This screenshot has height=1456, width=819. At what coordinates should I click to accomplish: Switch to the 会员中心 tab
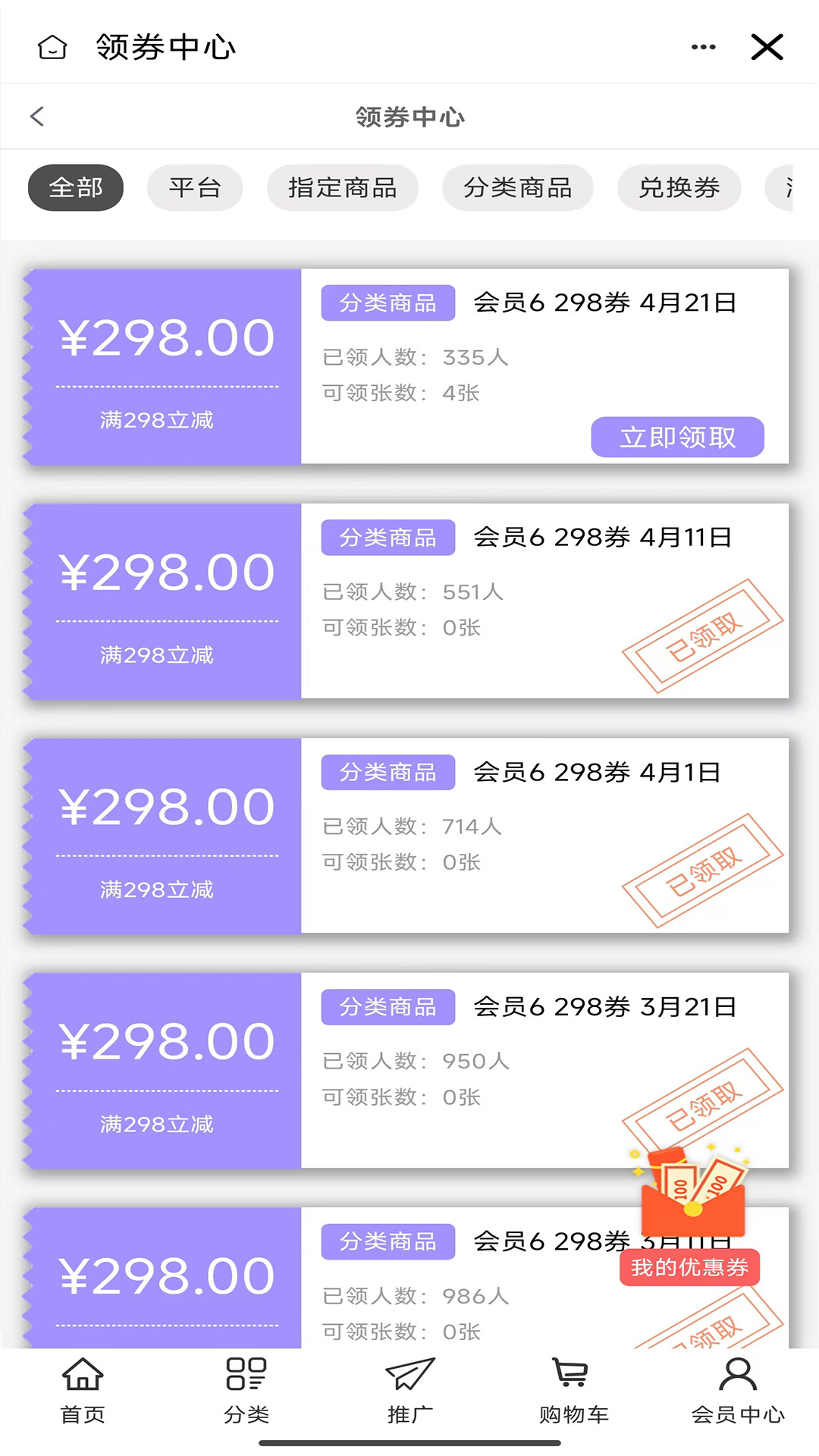[737, 1389]
